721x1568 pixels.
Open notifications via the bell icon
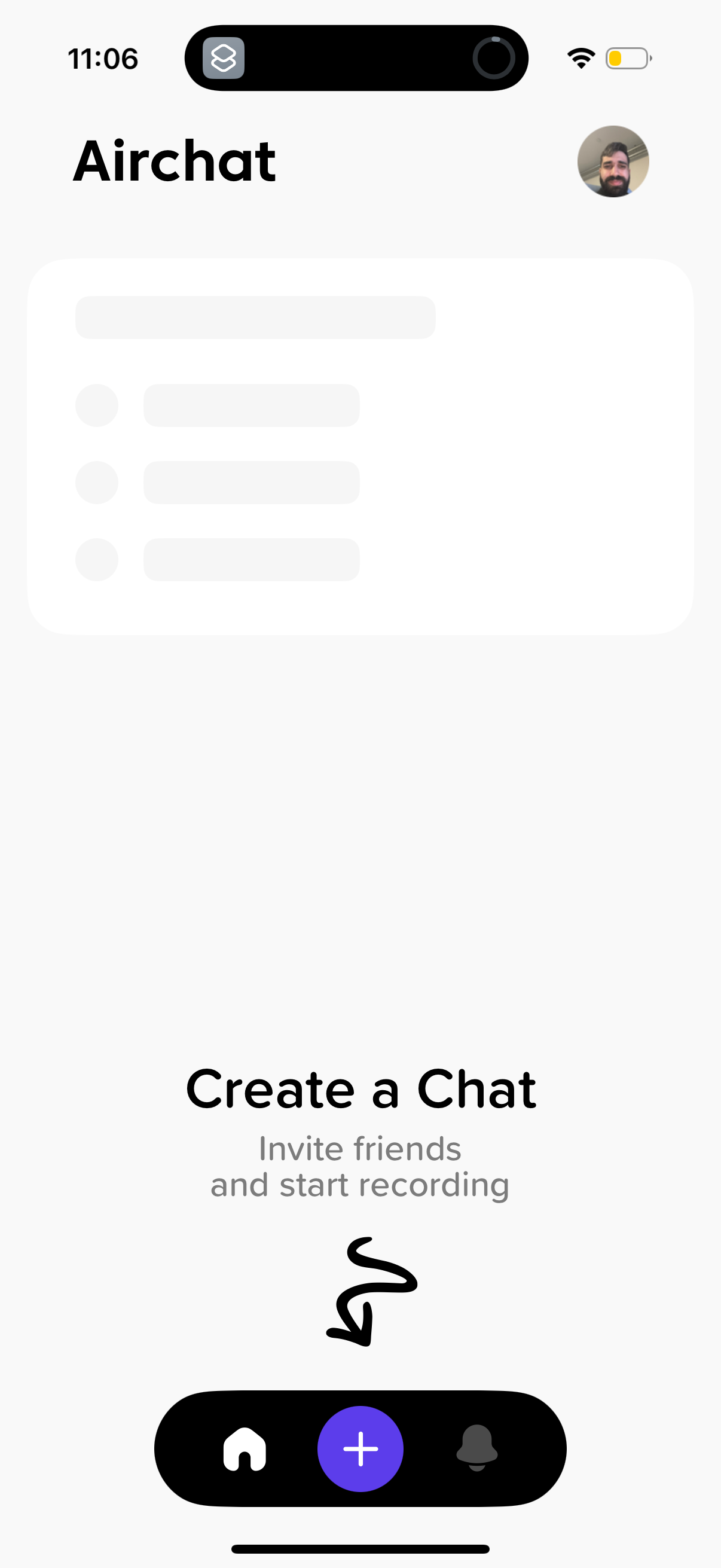478,1448
